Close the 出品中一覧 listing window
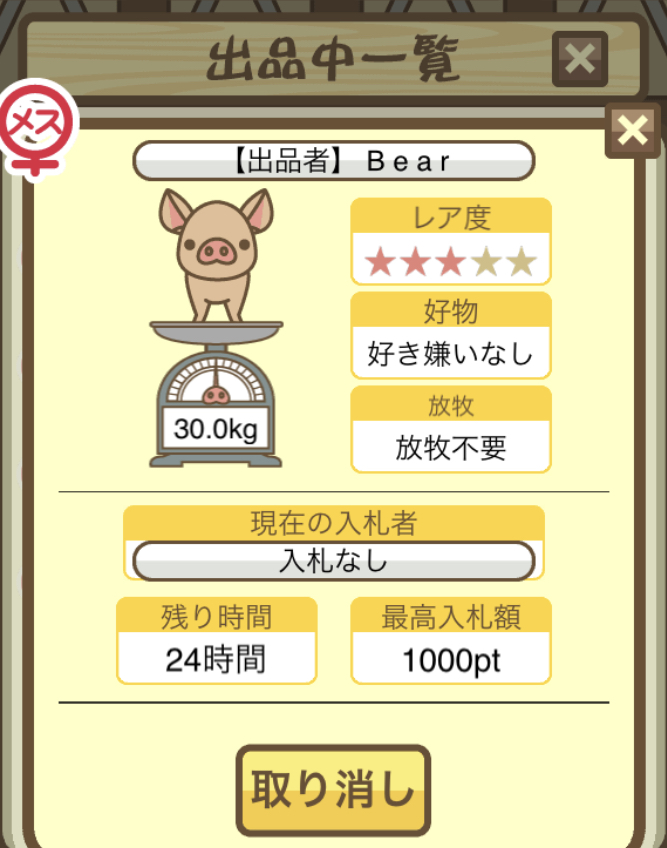The height and width of the screenshot is (848, 667). click(579, 59)
